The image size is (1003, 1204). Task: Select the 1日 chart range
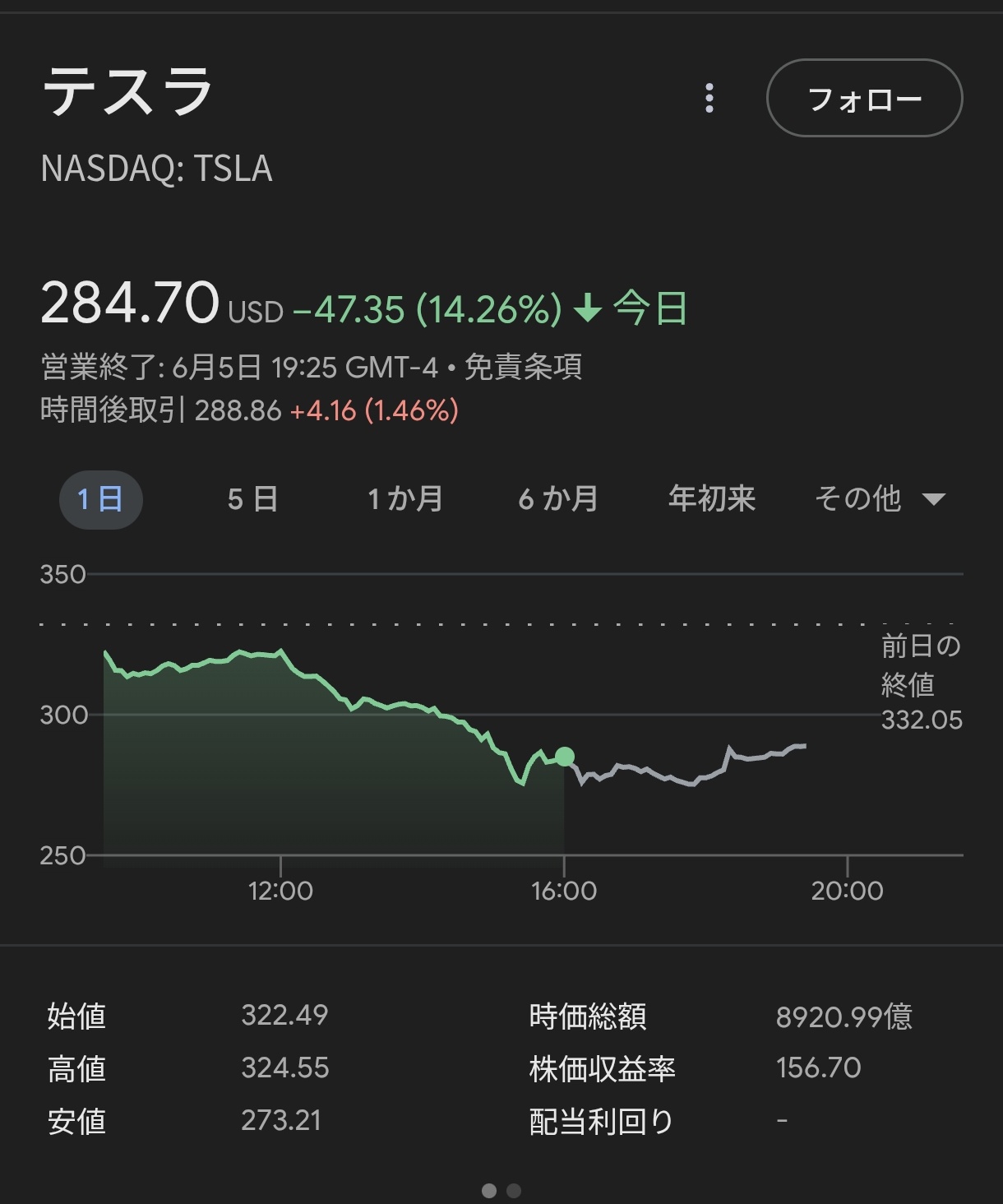(100, 499)
